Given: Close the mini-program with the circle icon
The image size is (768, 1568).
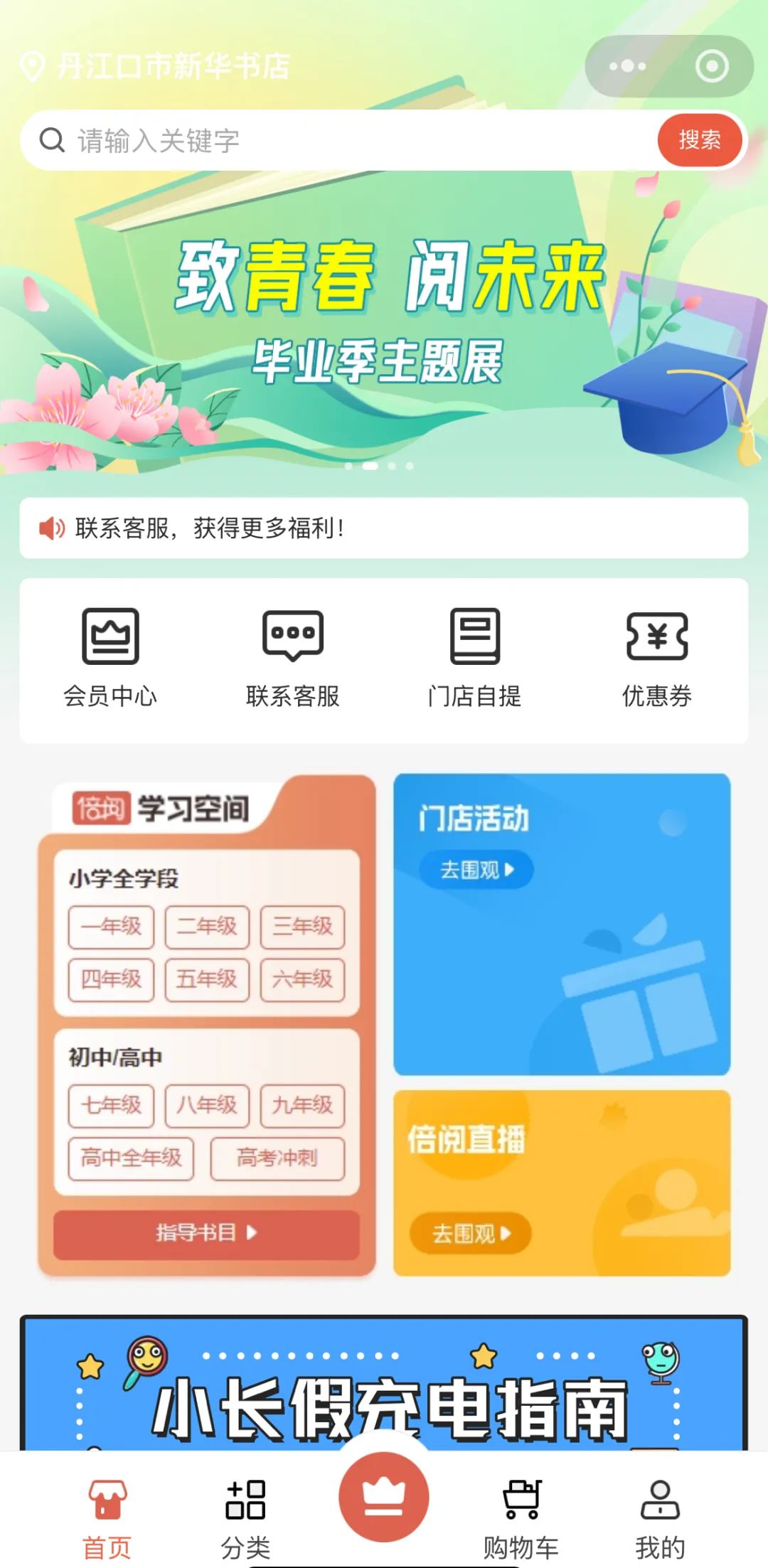Looking at the screenshot, I should point(711,66).
